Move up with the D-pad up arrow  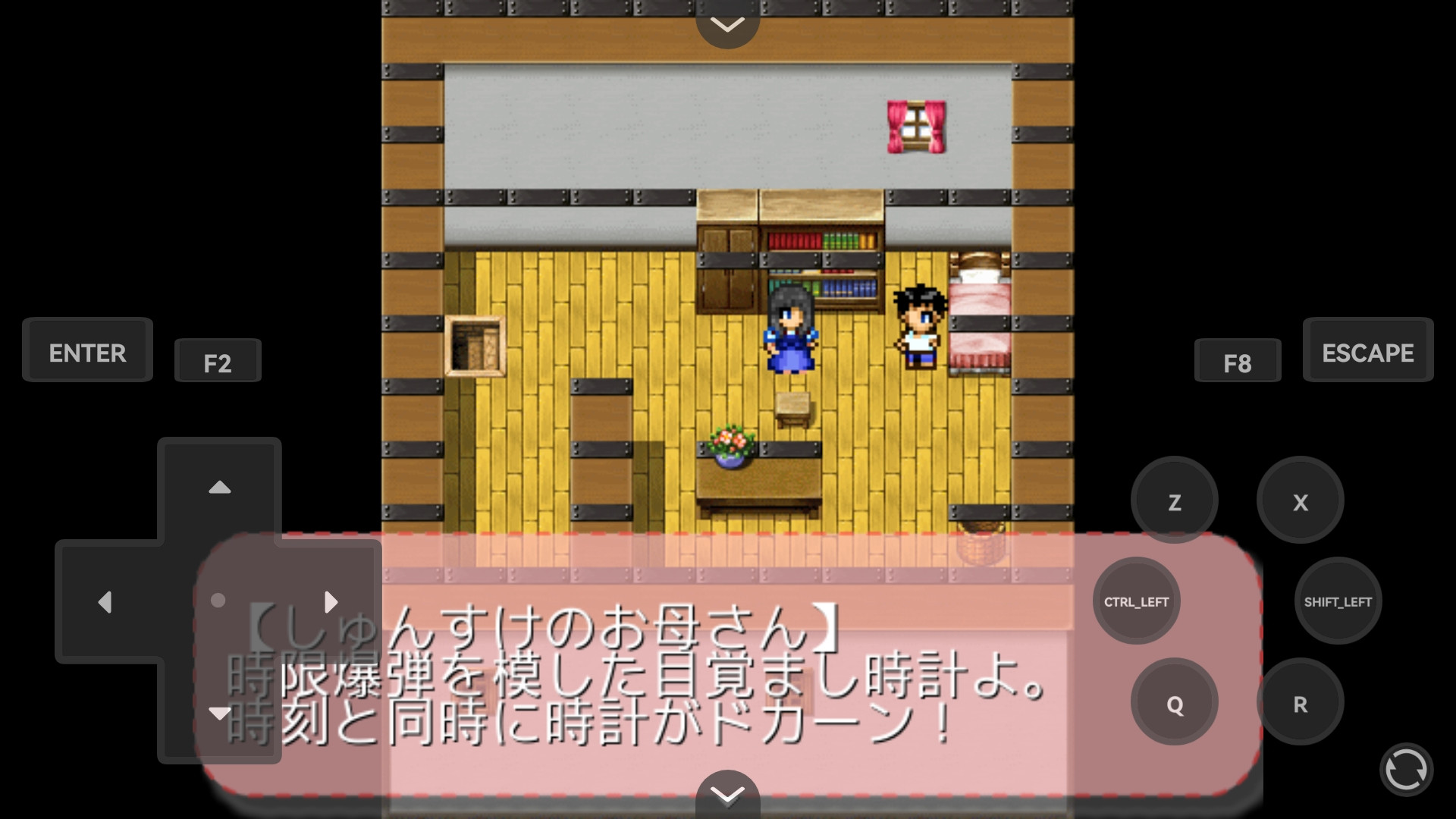coord(219,488)
